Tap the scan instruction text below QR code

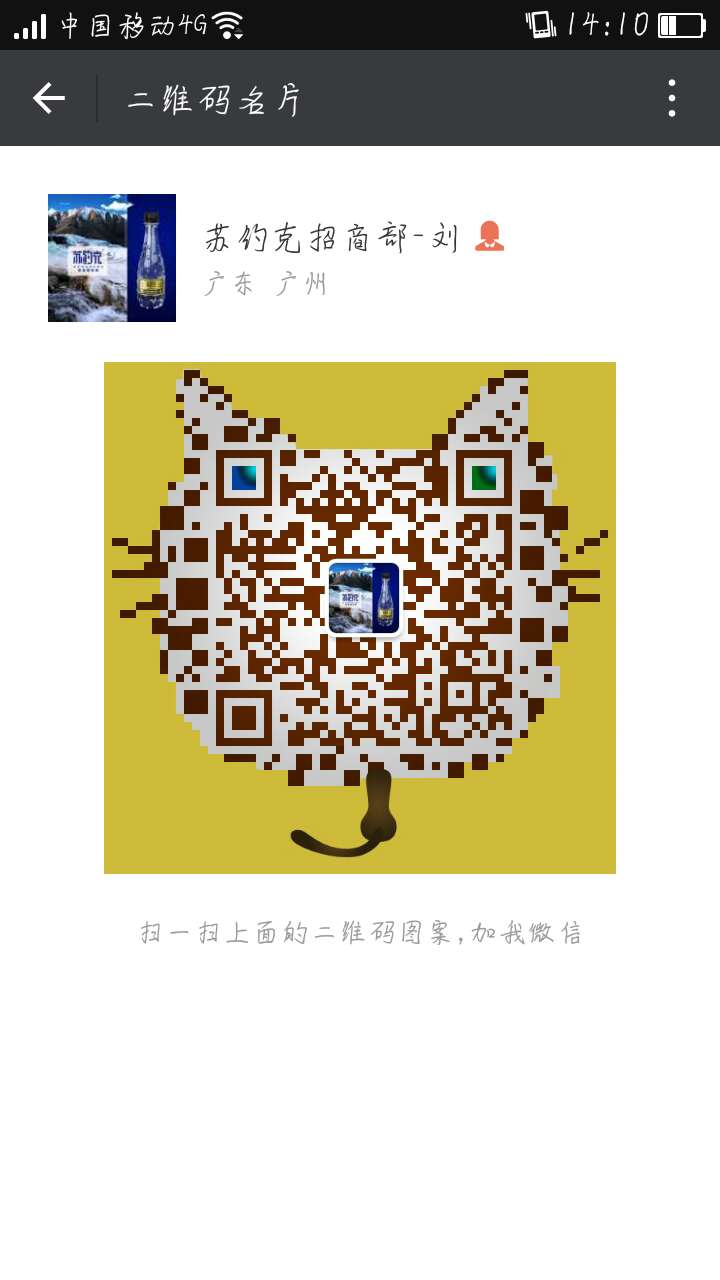(x=360, y=931)
